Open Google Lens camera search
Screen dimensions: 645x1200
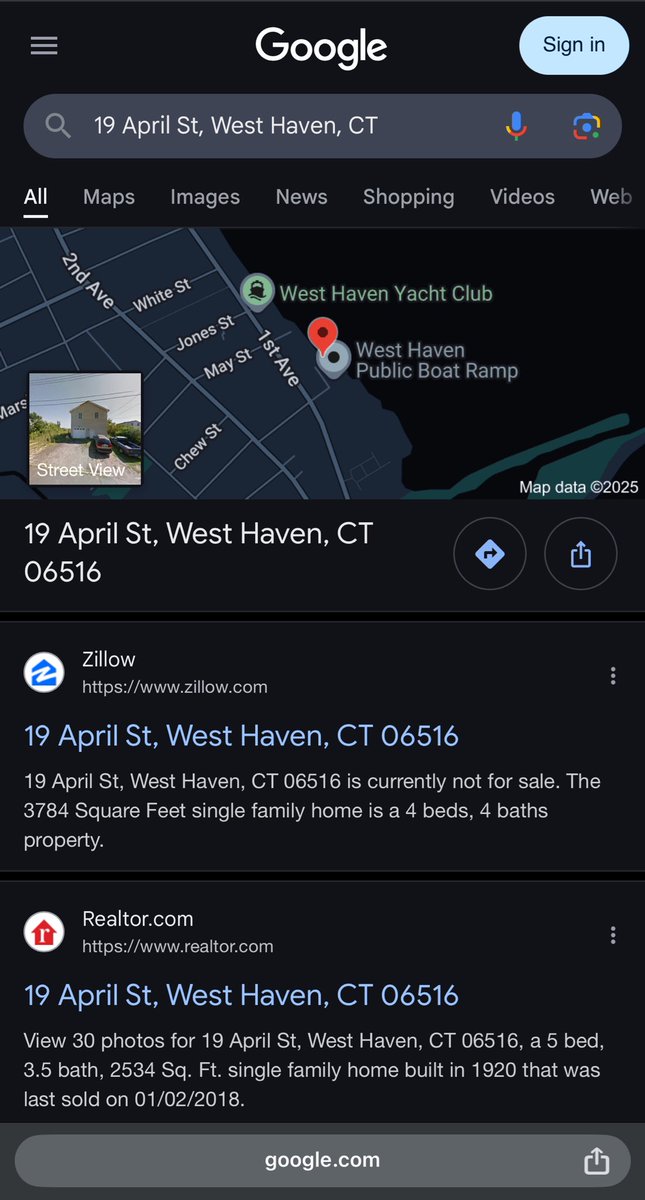[x=587, y=126]
